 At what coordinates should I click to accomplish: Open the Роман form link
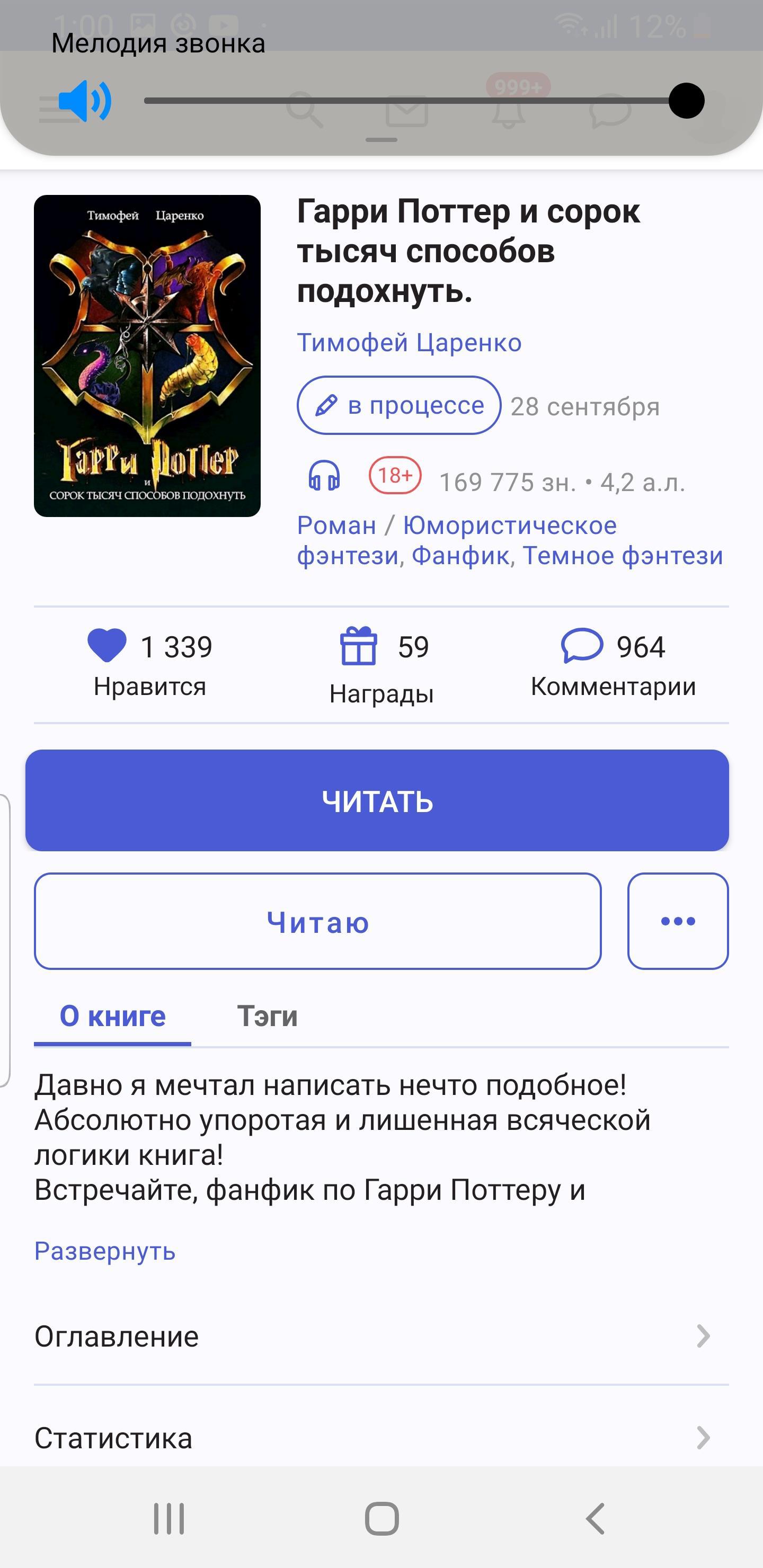[x=336, y=525]
